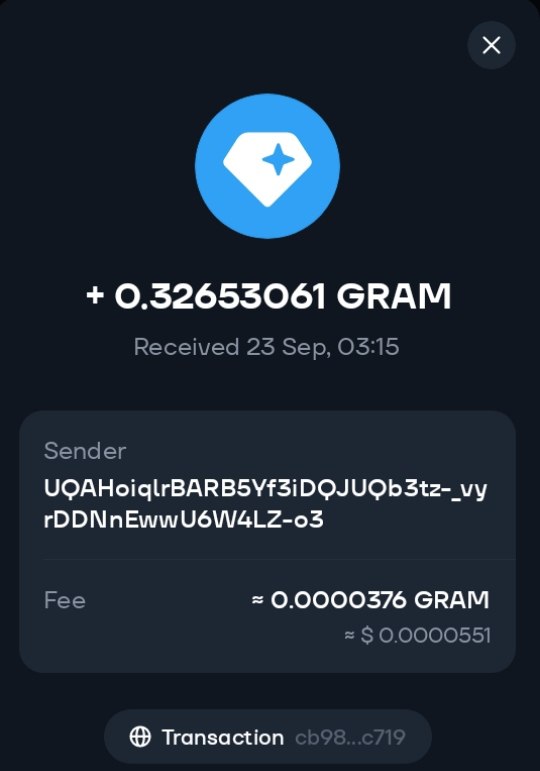
Task: Close the transaction details sheet
Action: tap(491, 45)
